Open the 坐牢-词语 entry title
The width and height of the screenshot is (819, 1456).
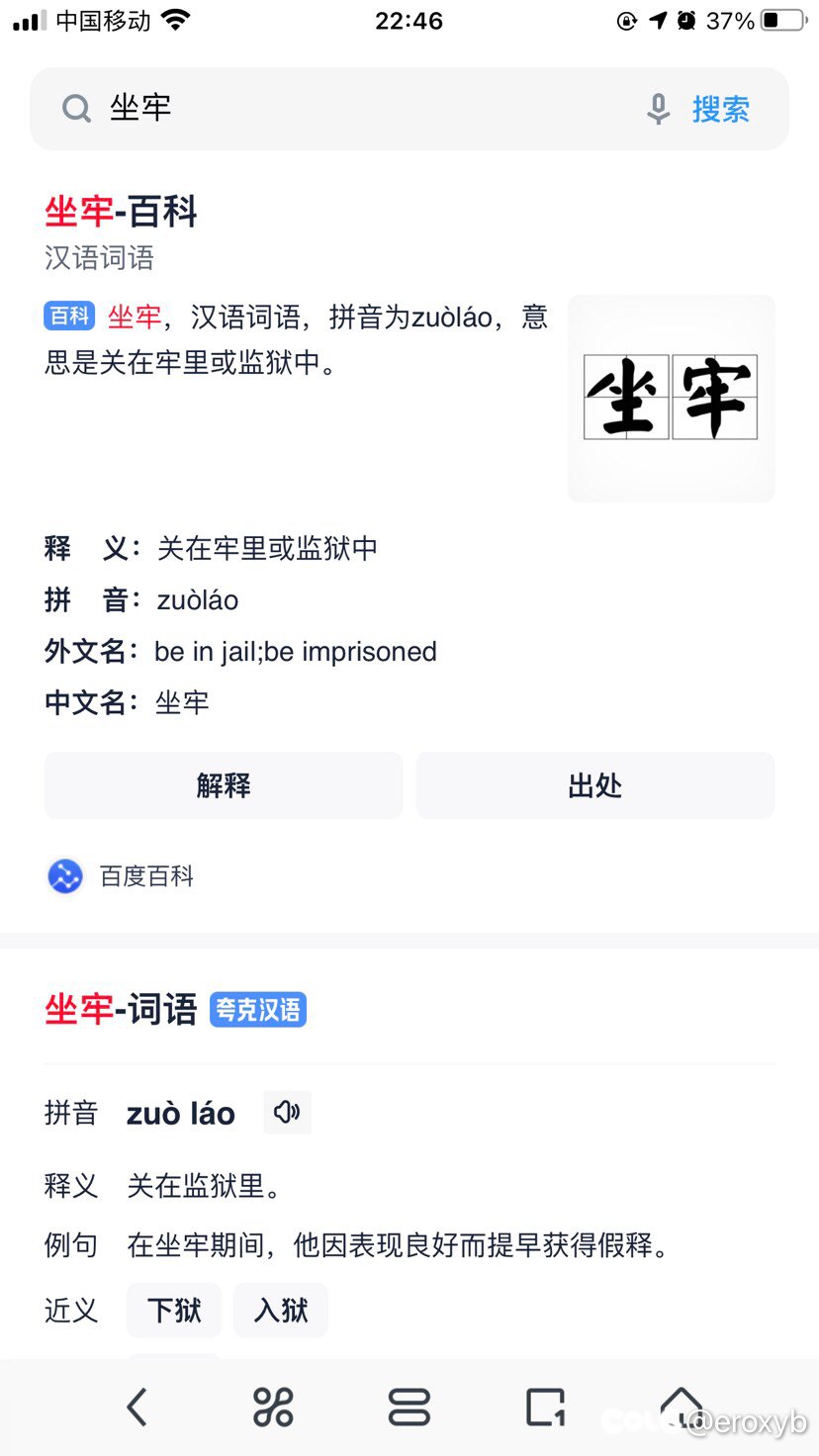click(x=121, y=1009)
